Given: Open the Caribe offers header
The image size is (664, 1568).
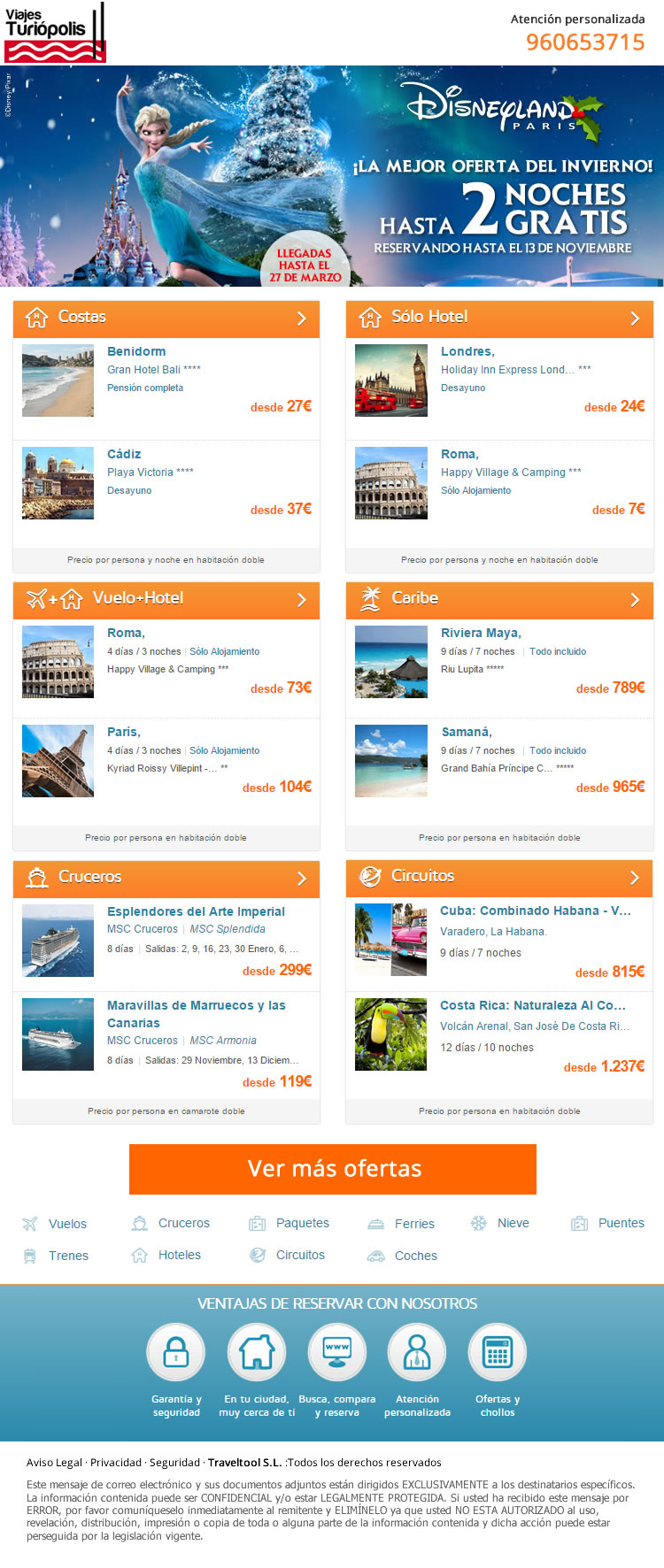Looking at the screenshot, I should click(x=499, y=599).
